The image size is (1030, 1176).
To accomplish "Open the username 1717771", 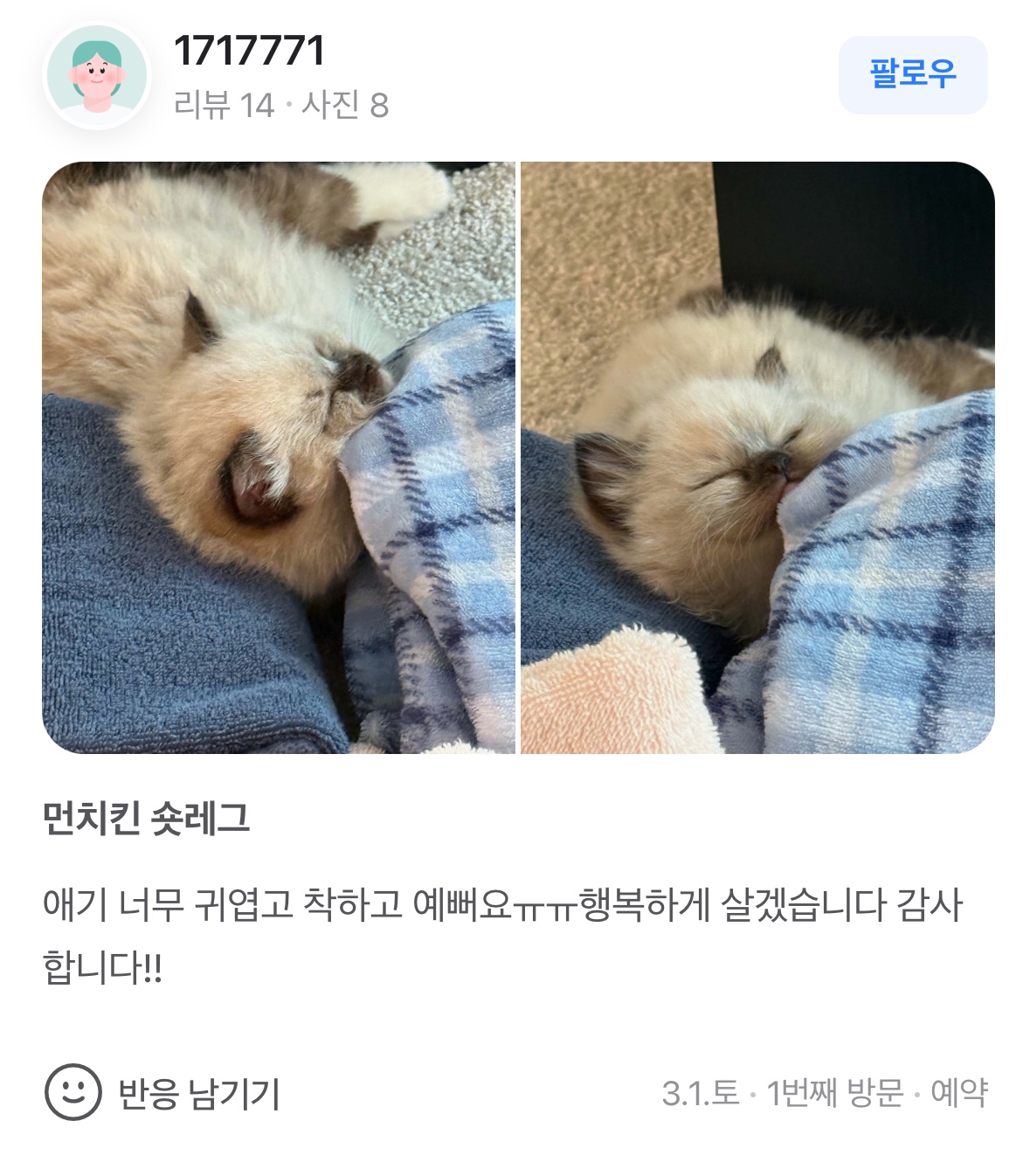I will tap(250, 51).
